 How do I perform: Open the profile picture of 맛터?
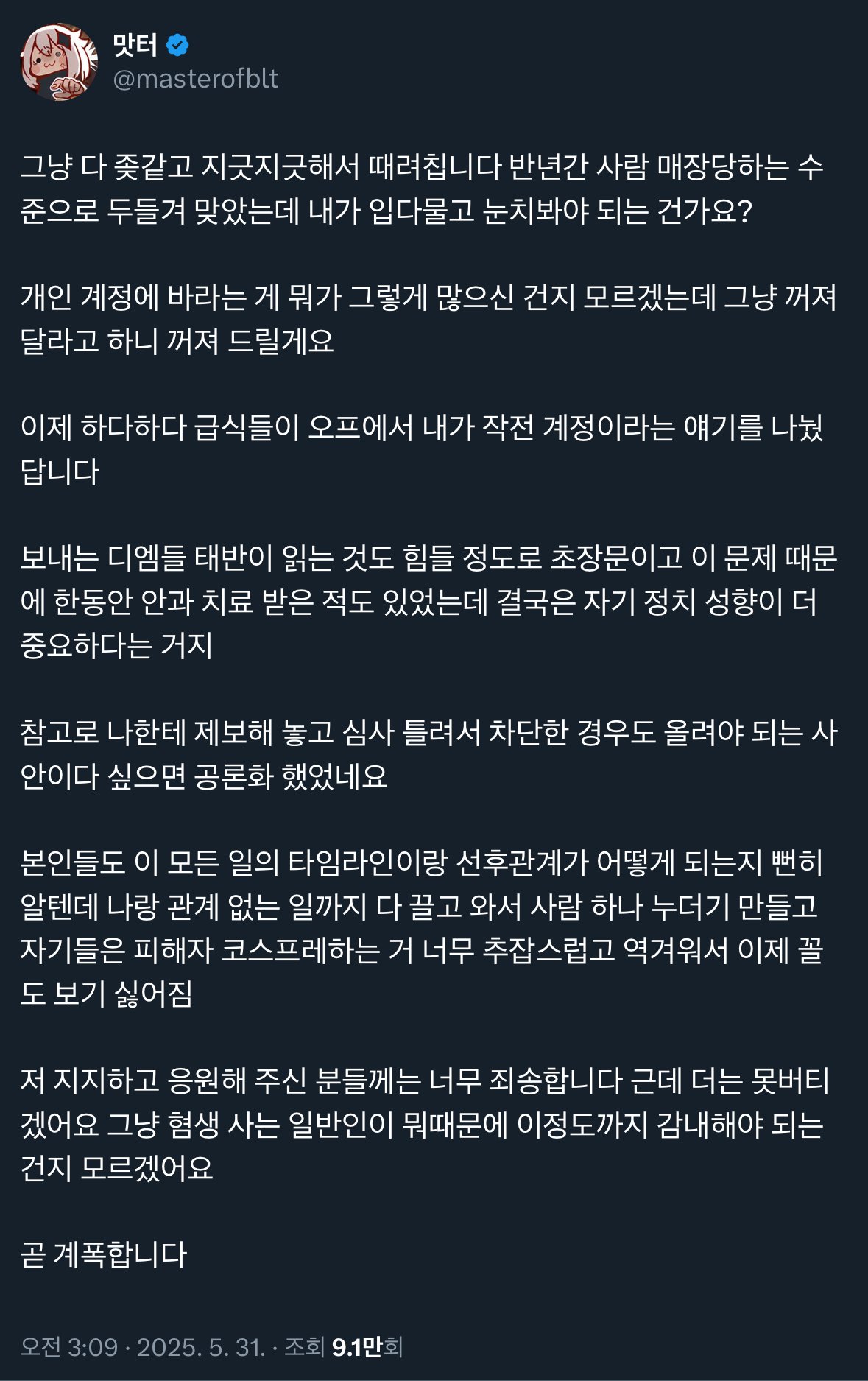[x=59, y=62]
